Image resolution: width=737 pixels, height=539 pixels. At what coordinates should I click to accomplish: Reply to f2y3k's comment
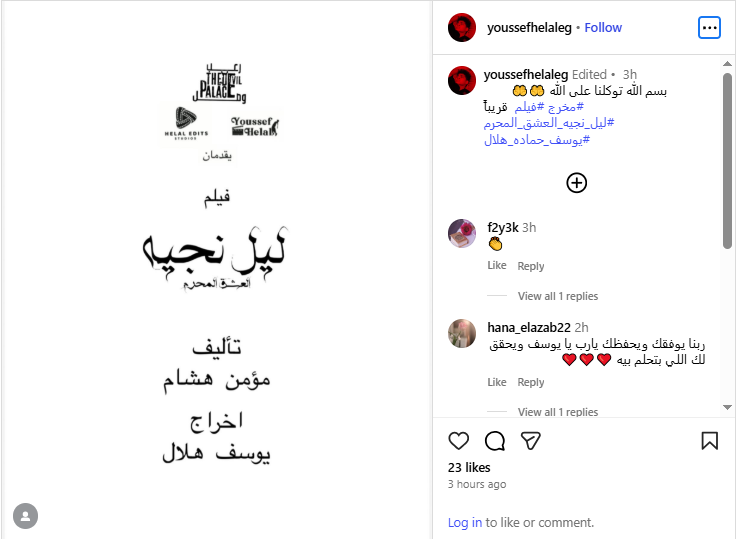[531, 266]
